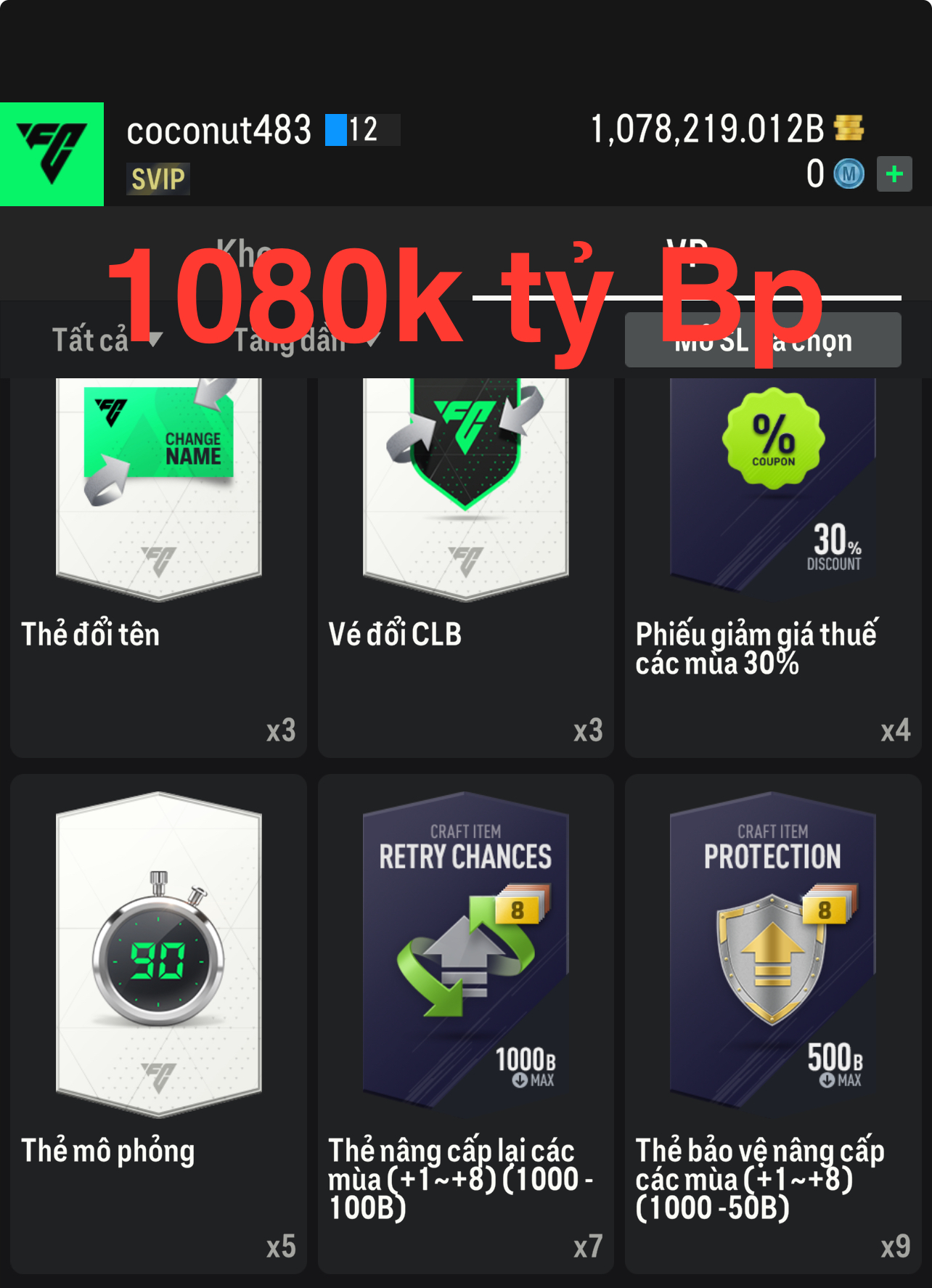Open the Tất cả filter dropdown
932x1288 pixels.
[106, 340]
